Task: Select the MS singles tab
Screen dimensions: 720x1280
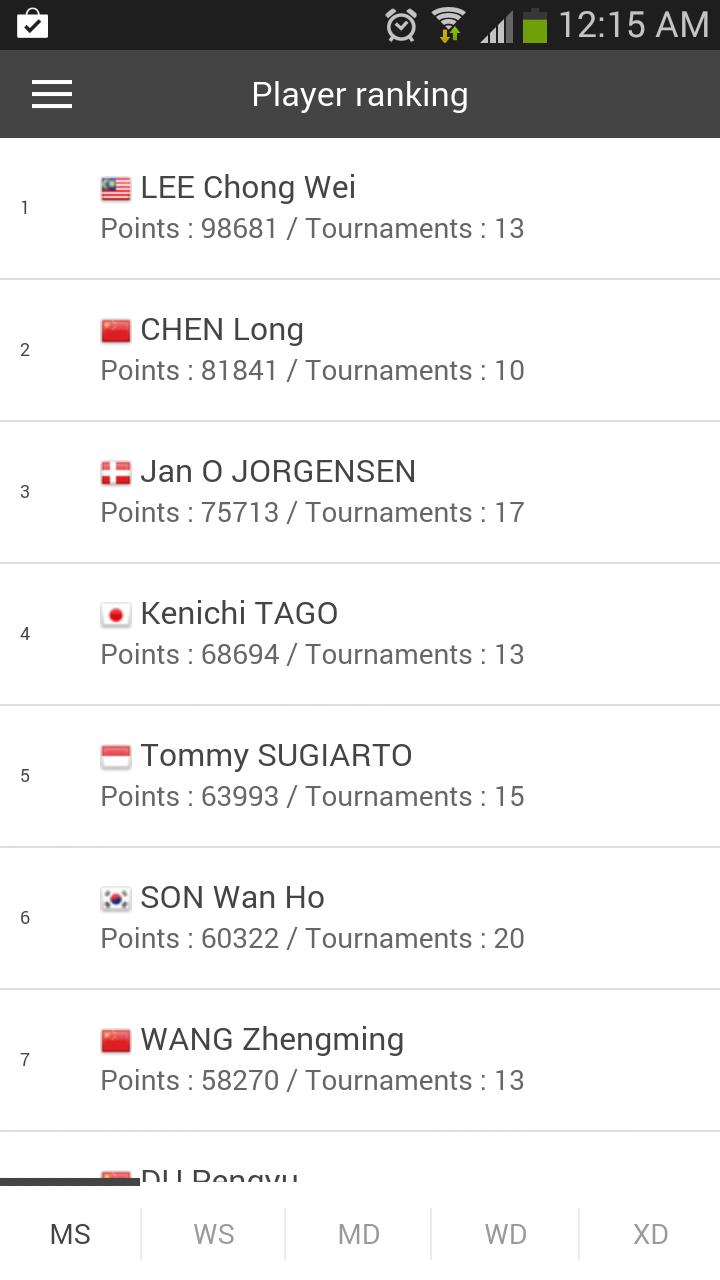Action: tap(69, 1234)
